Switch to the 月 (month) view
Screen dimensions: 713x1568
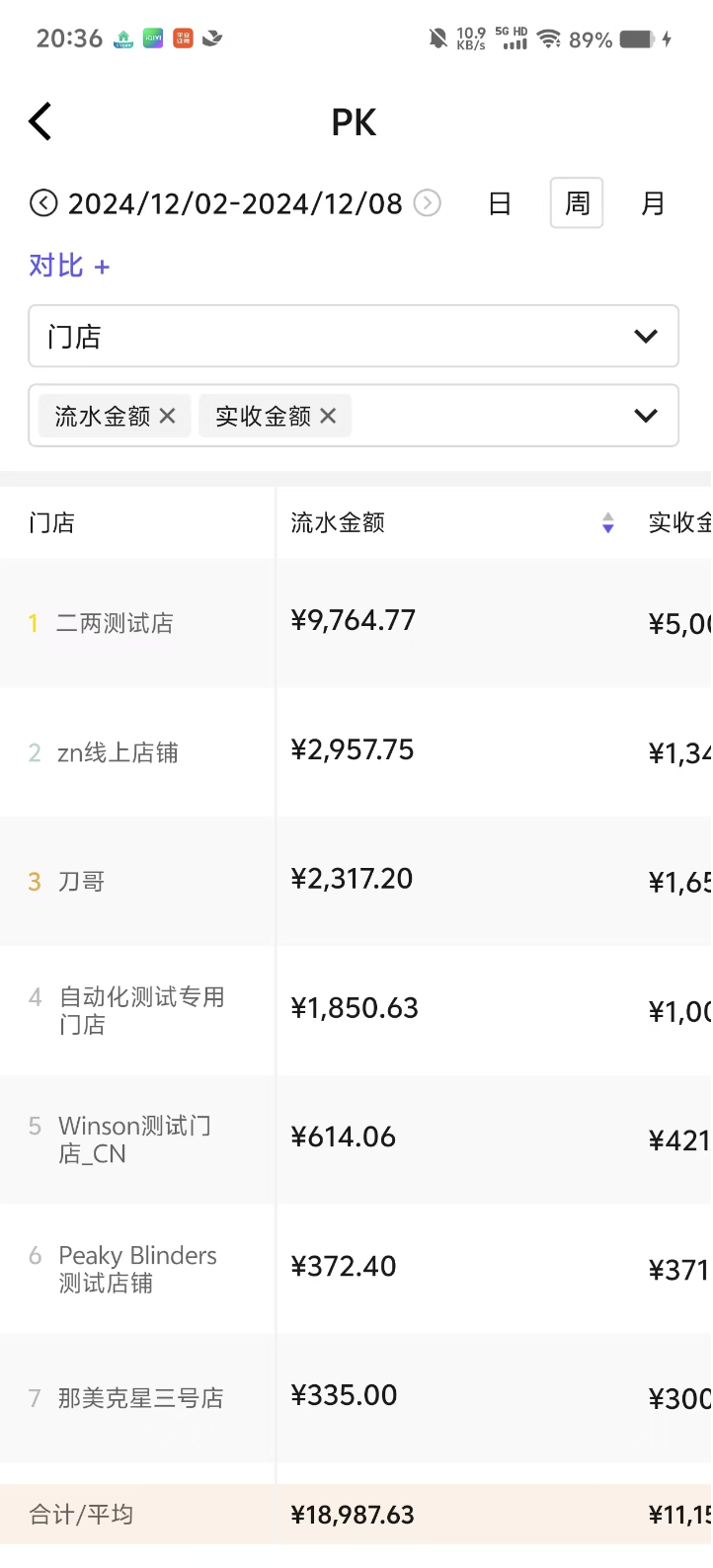(653, 203)
